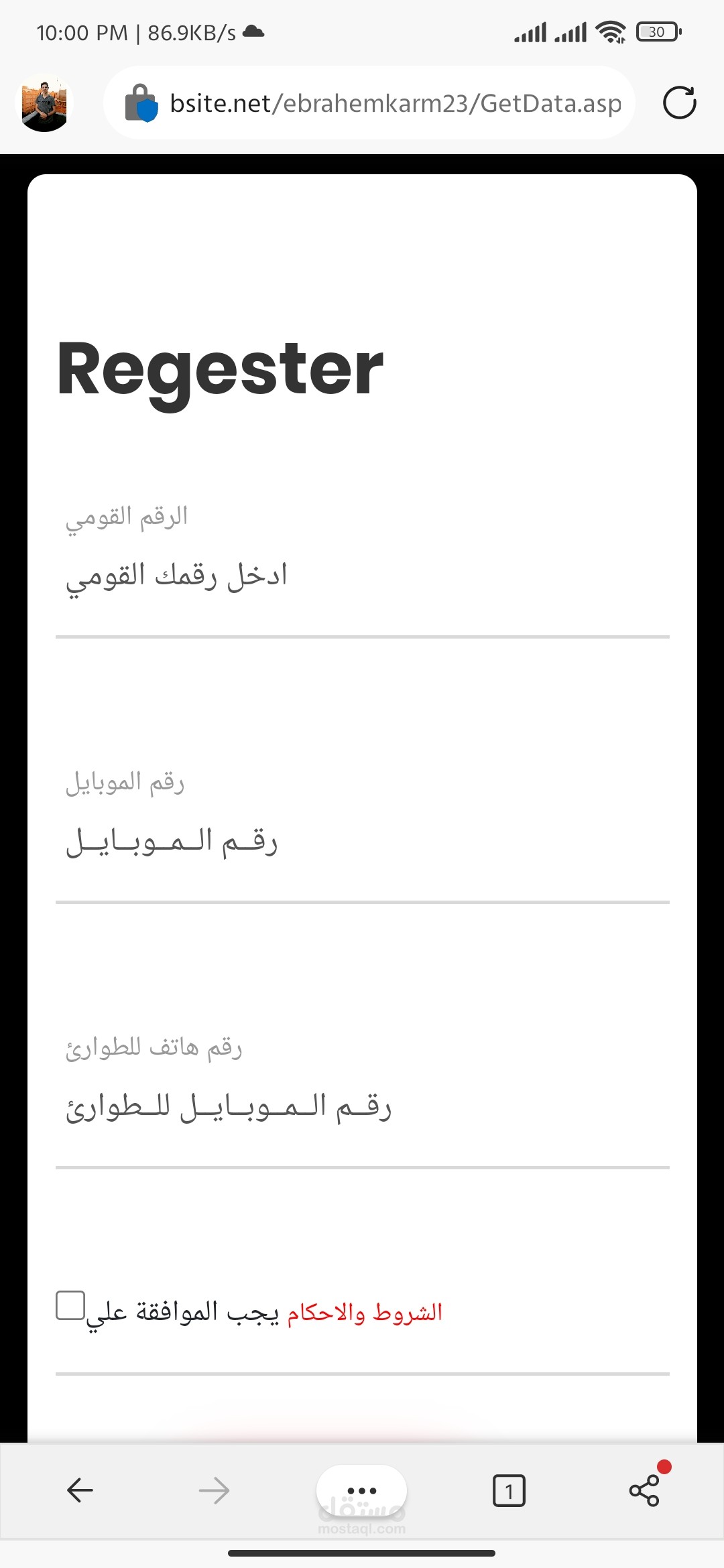Check the terms agreement checkbox
Viewport: 724px width, 1568px height.
point(70,1305)
